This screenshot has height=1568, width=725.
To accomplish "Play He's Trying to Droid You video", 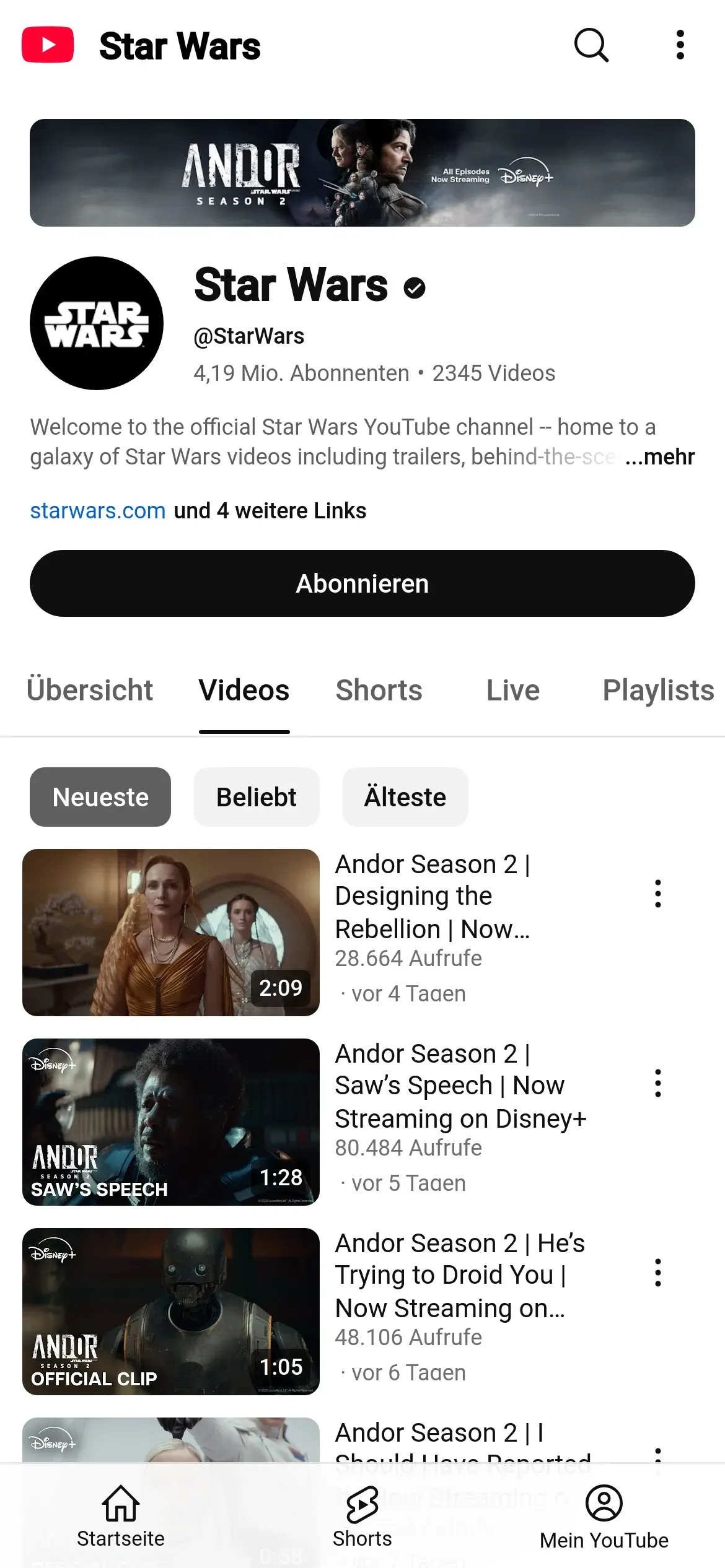I will click(x=171, y=1311).
